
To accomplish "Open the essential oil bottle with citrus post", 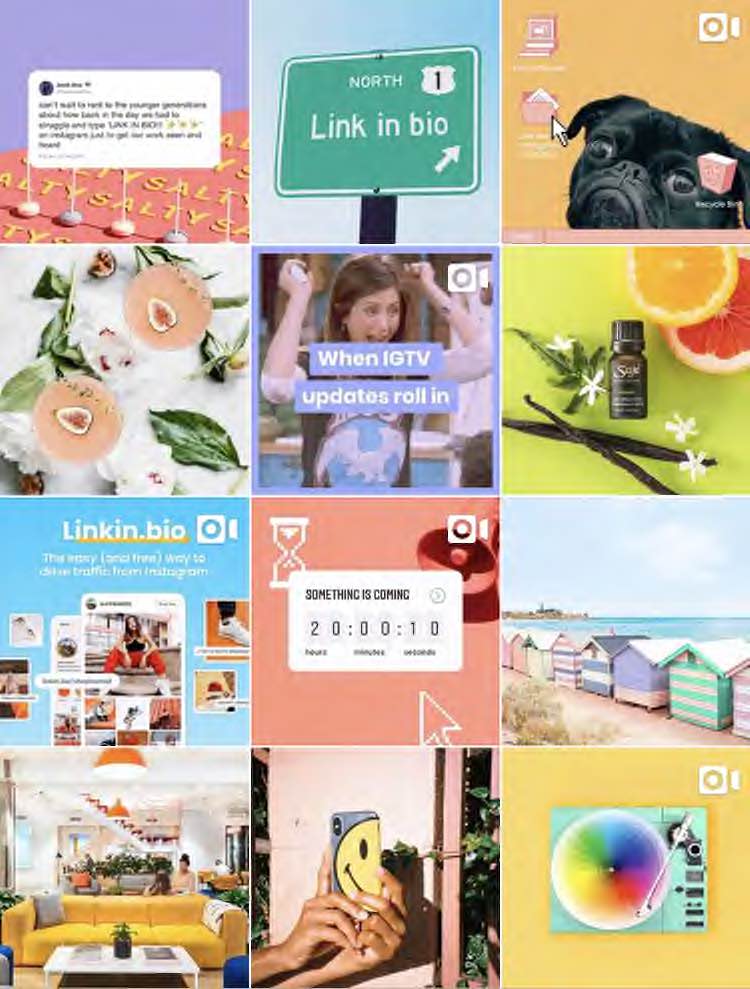I will pyautogui.click(x=626, y=370).
